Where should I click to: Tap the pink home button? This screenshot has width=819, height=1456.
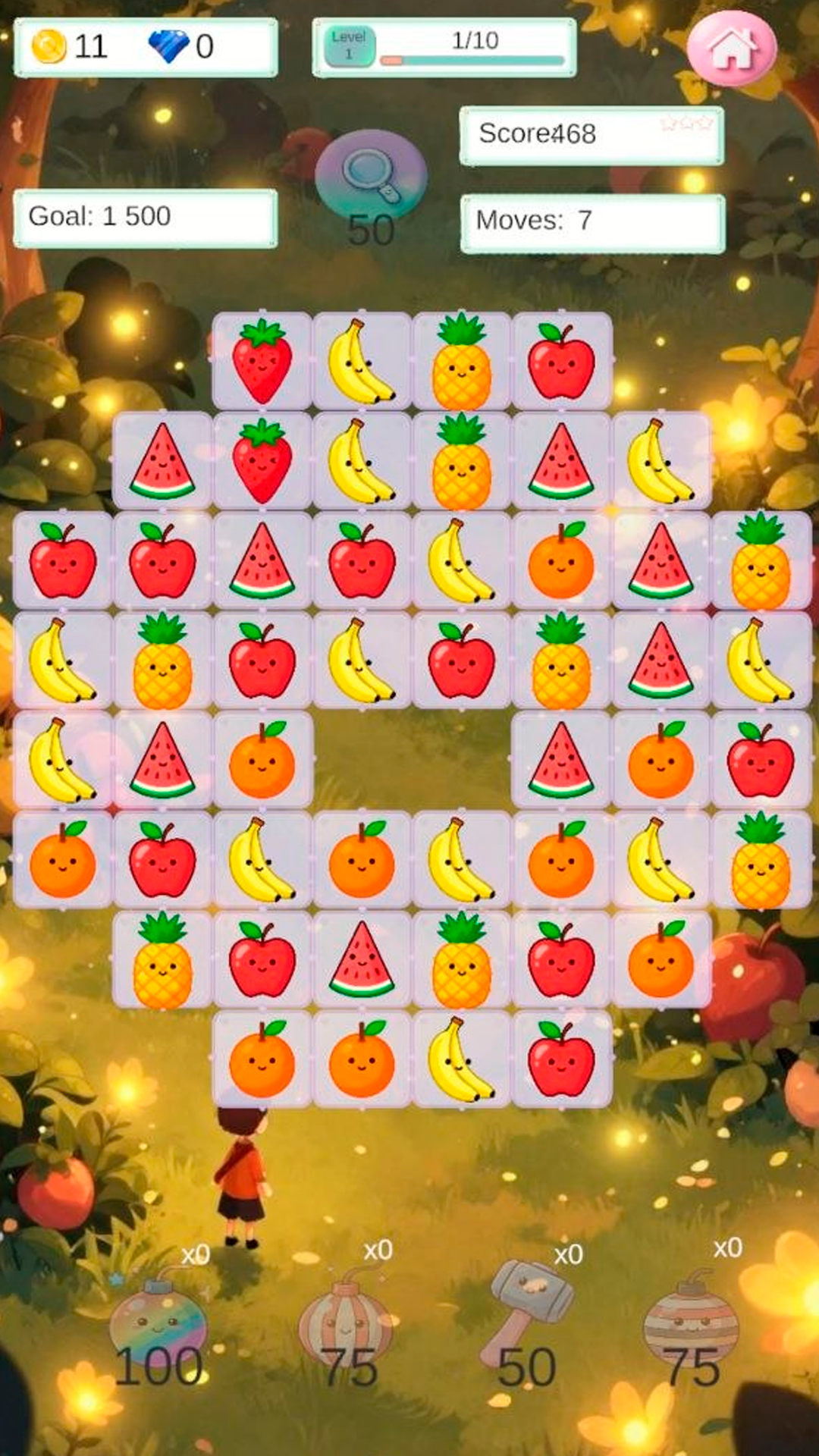point(732,48)
